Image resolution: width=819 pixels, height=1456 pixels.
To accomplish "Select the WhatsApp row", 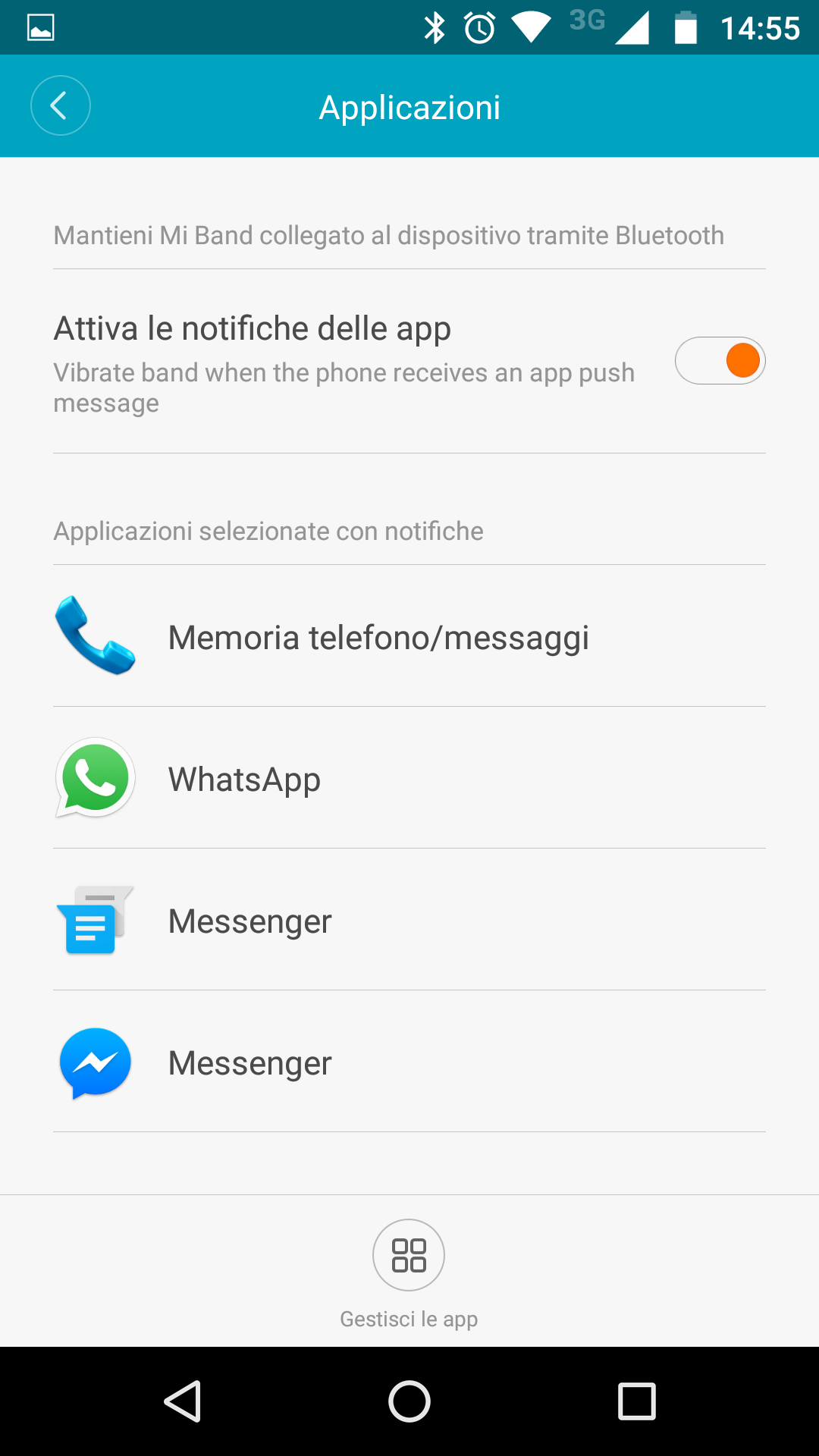I will (409, 779).
